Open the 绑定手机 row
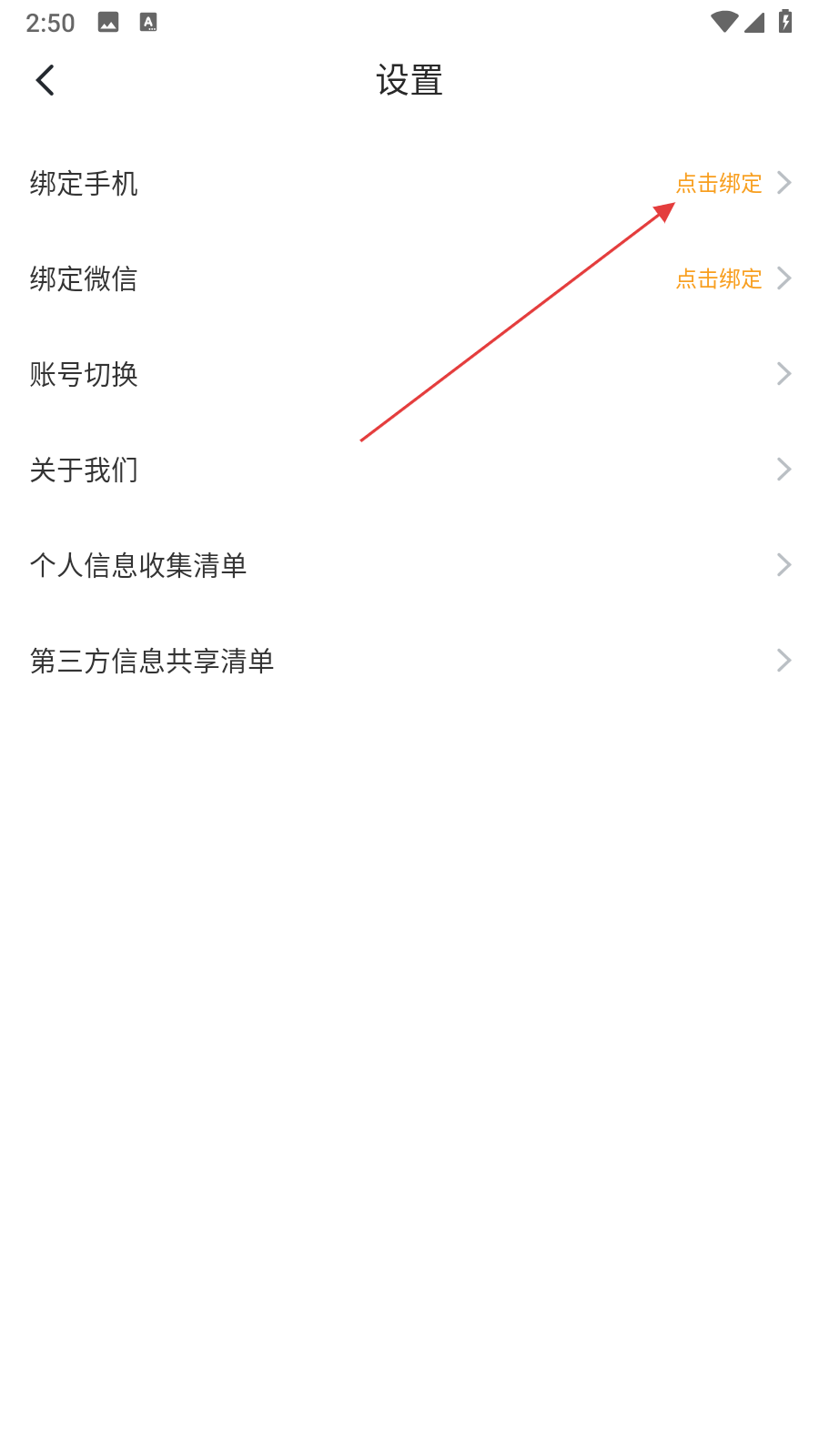This screenshot has width=819, height=1456. pos(409,183)
